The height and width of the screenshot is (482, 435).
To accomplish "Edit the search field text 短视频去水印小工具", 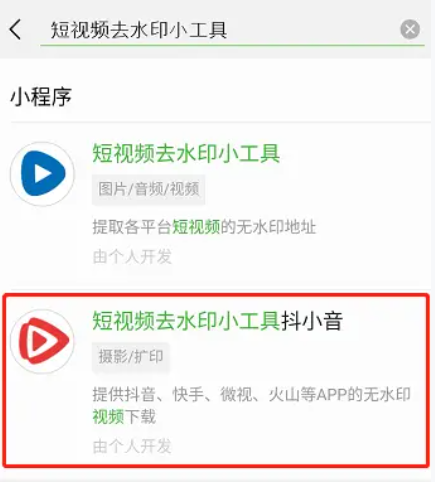I will (220, 30).
